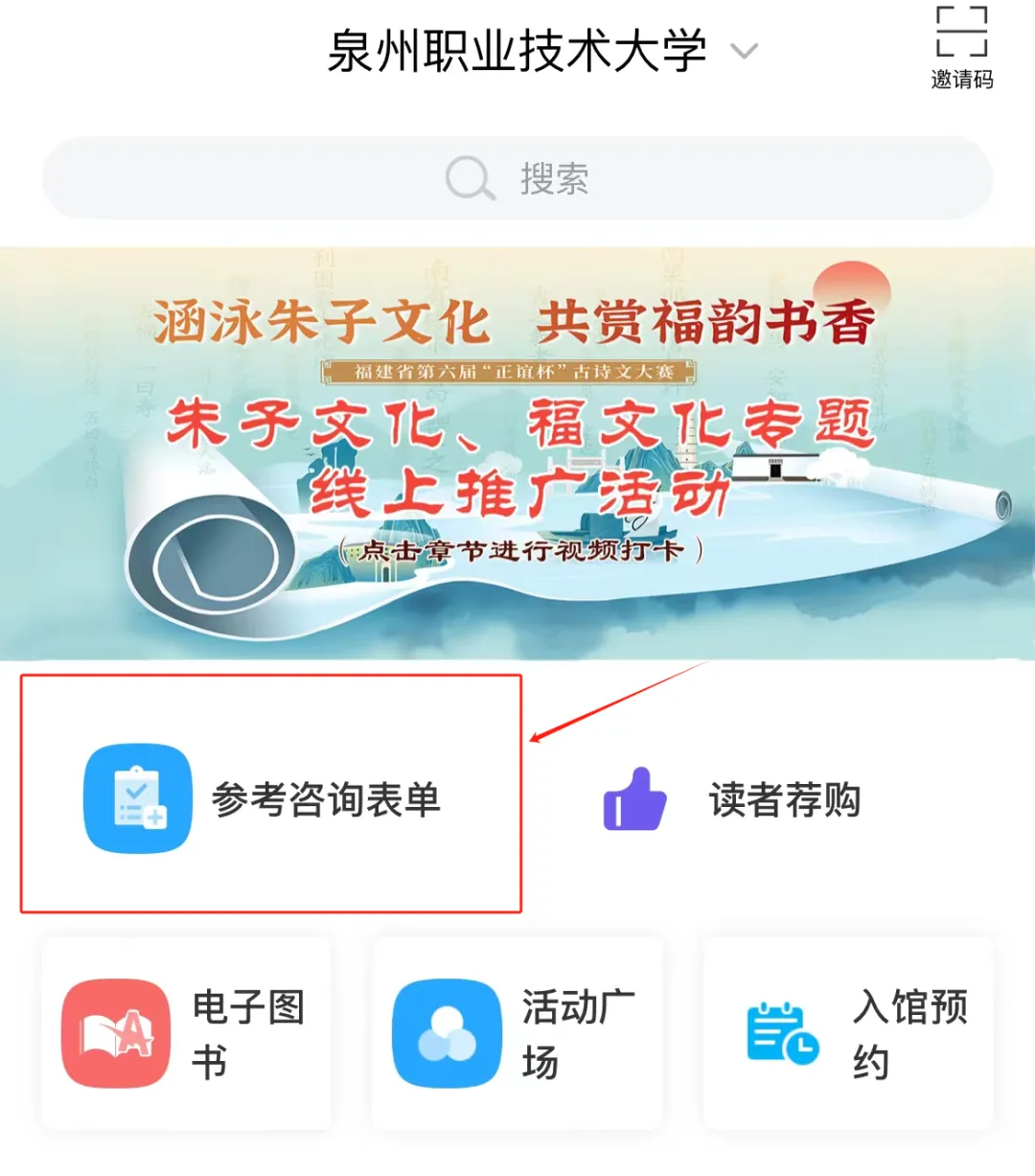Open the 泉州职业技术大学 institution dropdown
1035x1176 pixels.
542,51
